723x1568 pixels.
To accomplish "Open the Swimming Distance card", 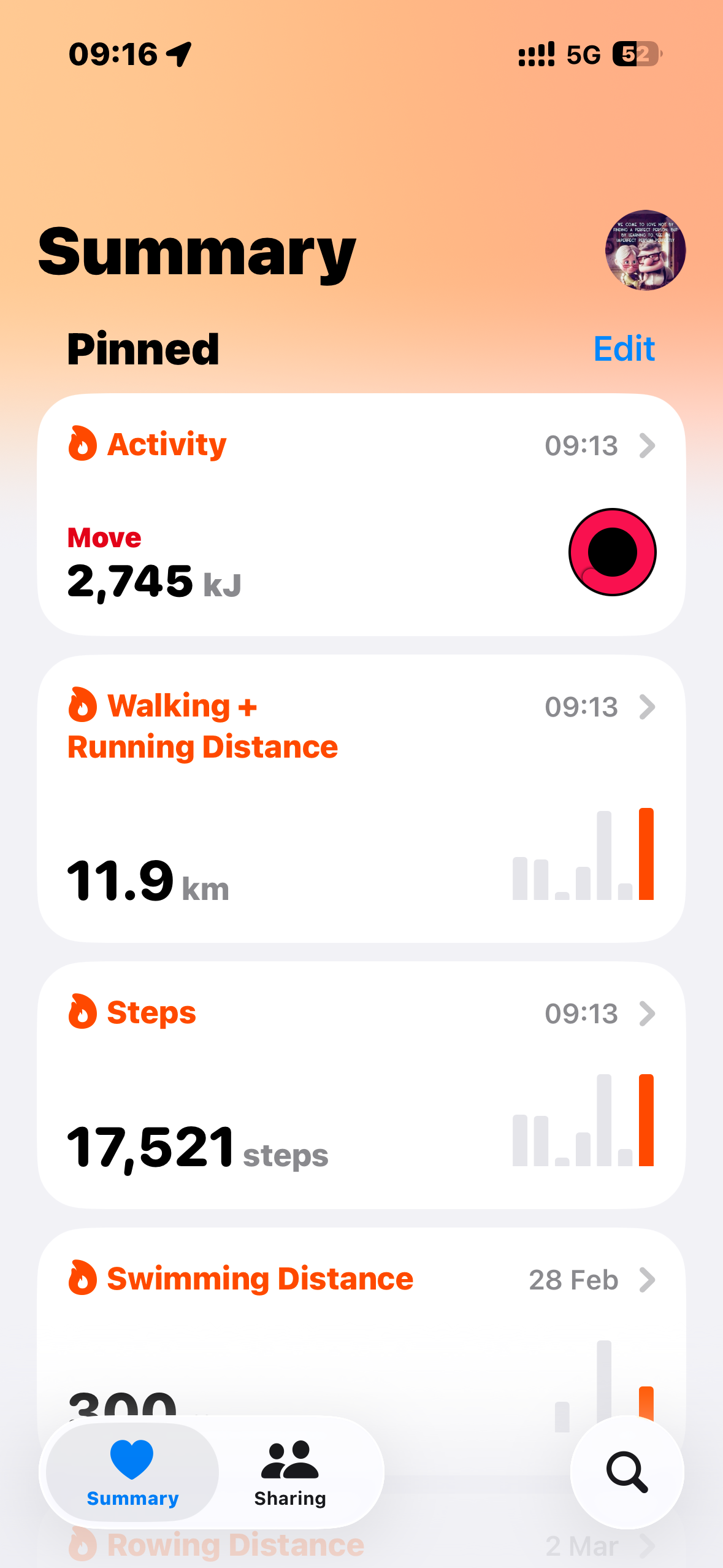I will coord(361,1319).
